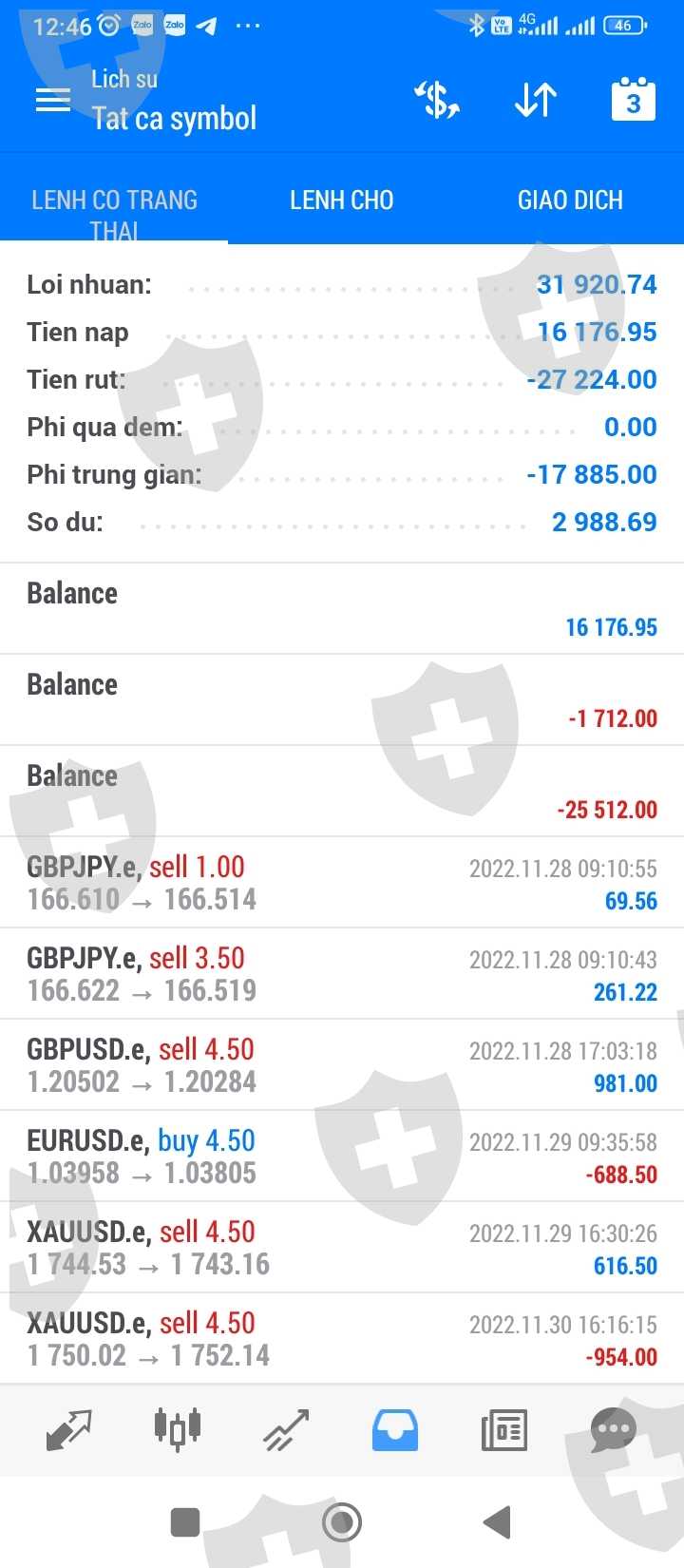Expand the GBPJPY.e sell 3.50 trade

pos(342,974)
